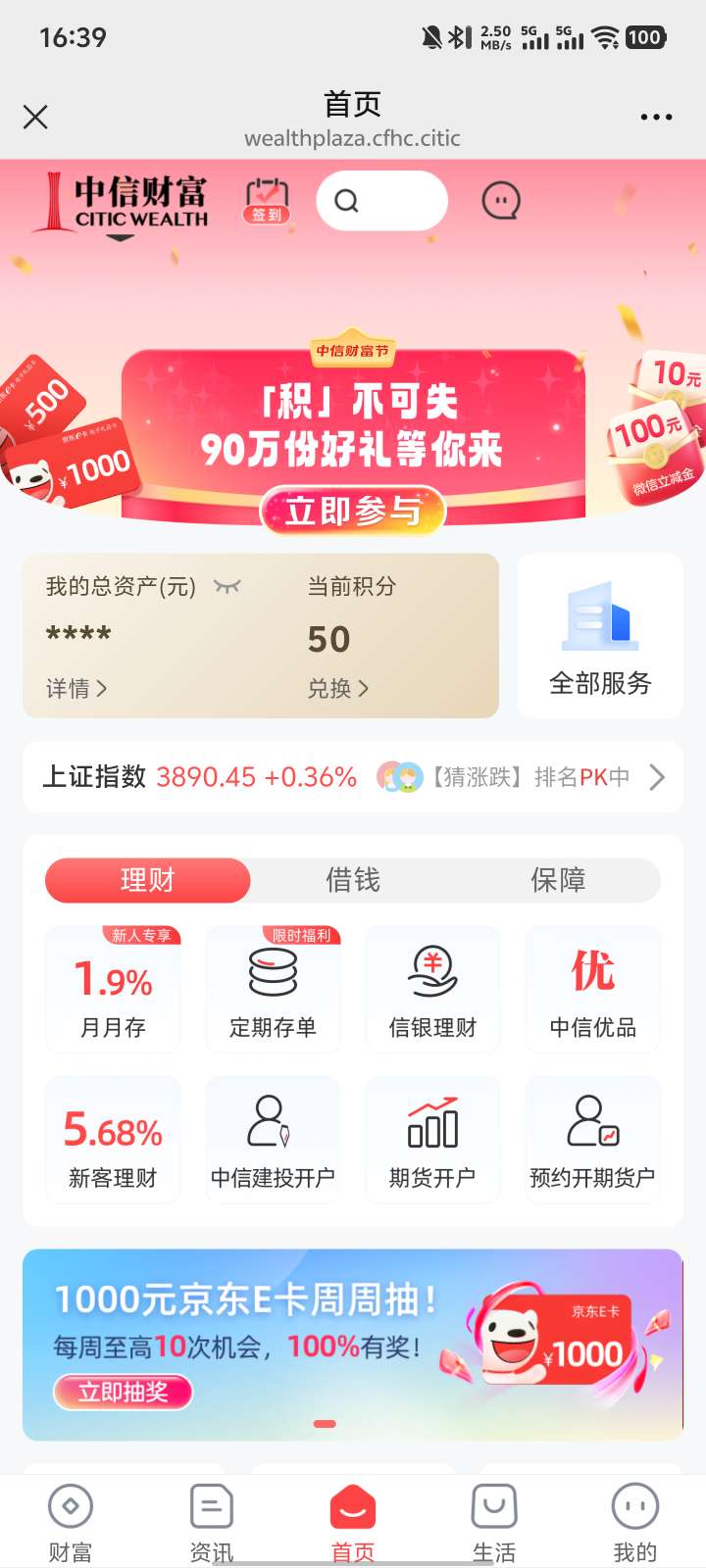Open the search box
The height and width of the screenshot is (1568, 706).
[381, 201]
